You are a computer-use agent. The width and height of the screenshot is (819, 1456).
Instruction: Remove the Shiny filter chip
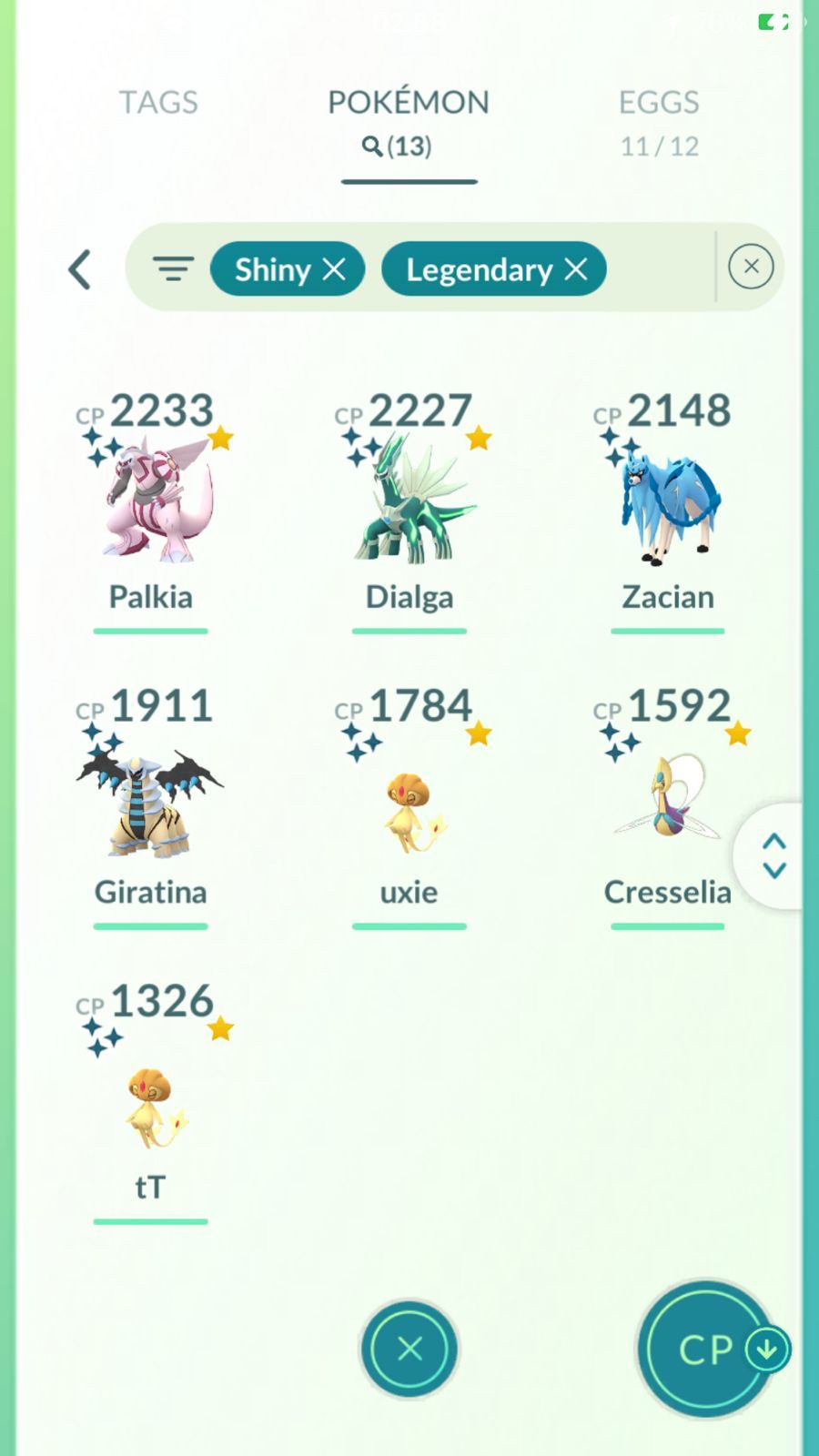334,268
